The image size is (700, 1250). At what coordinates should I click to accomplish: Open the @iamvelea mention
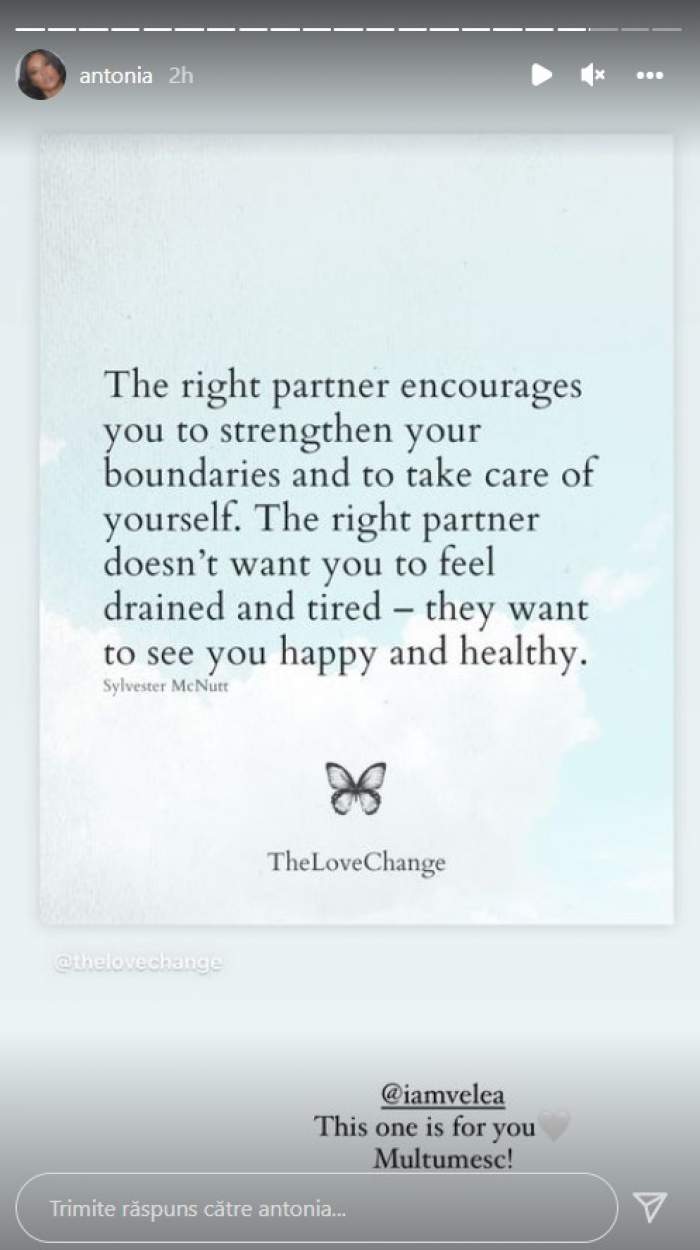[442, 1096]
